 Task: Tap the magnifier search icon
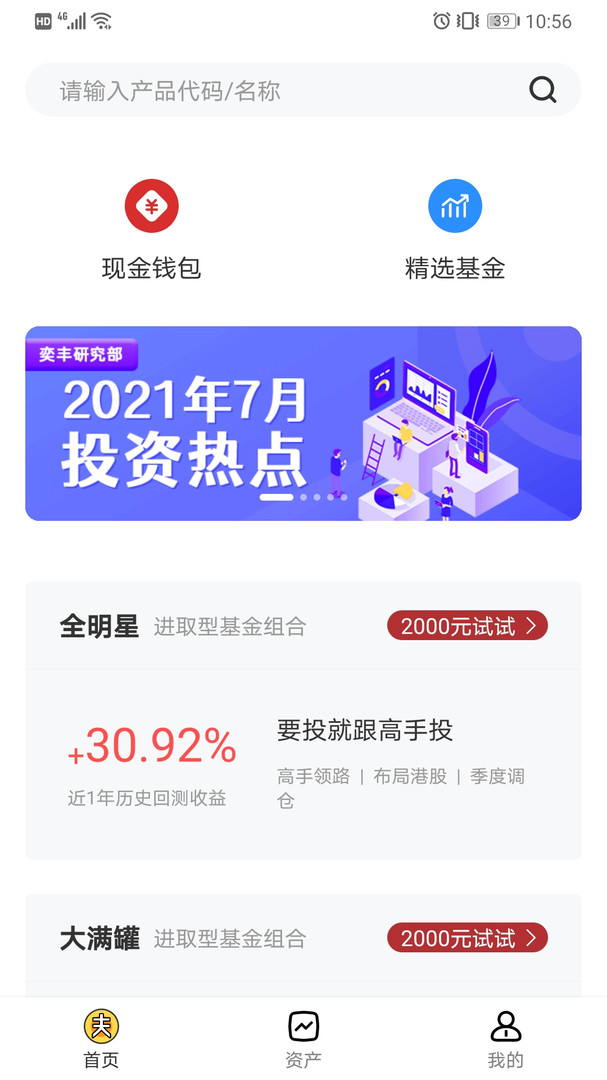tap(542, 91)
